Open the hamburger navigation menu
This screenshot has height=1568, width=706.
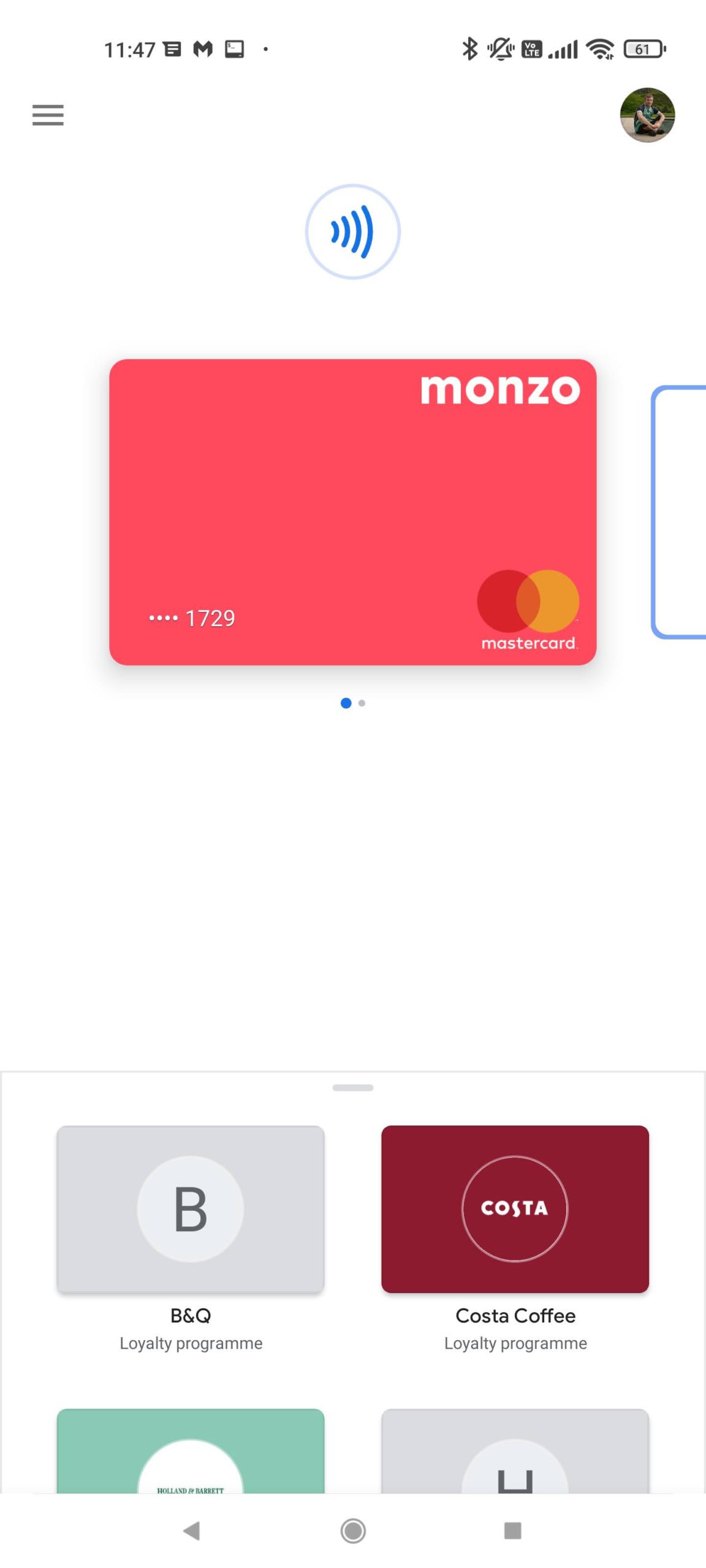coord(48,115)
